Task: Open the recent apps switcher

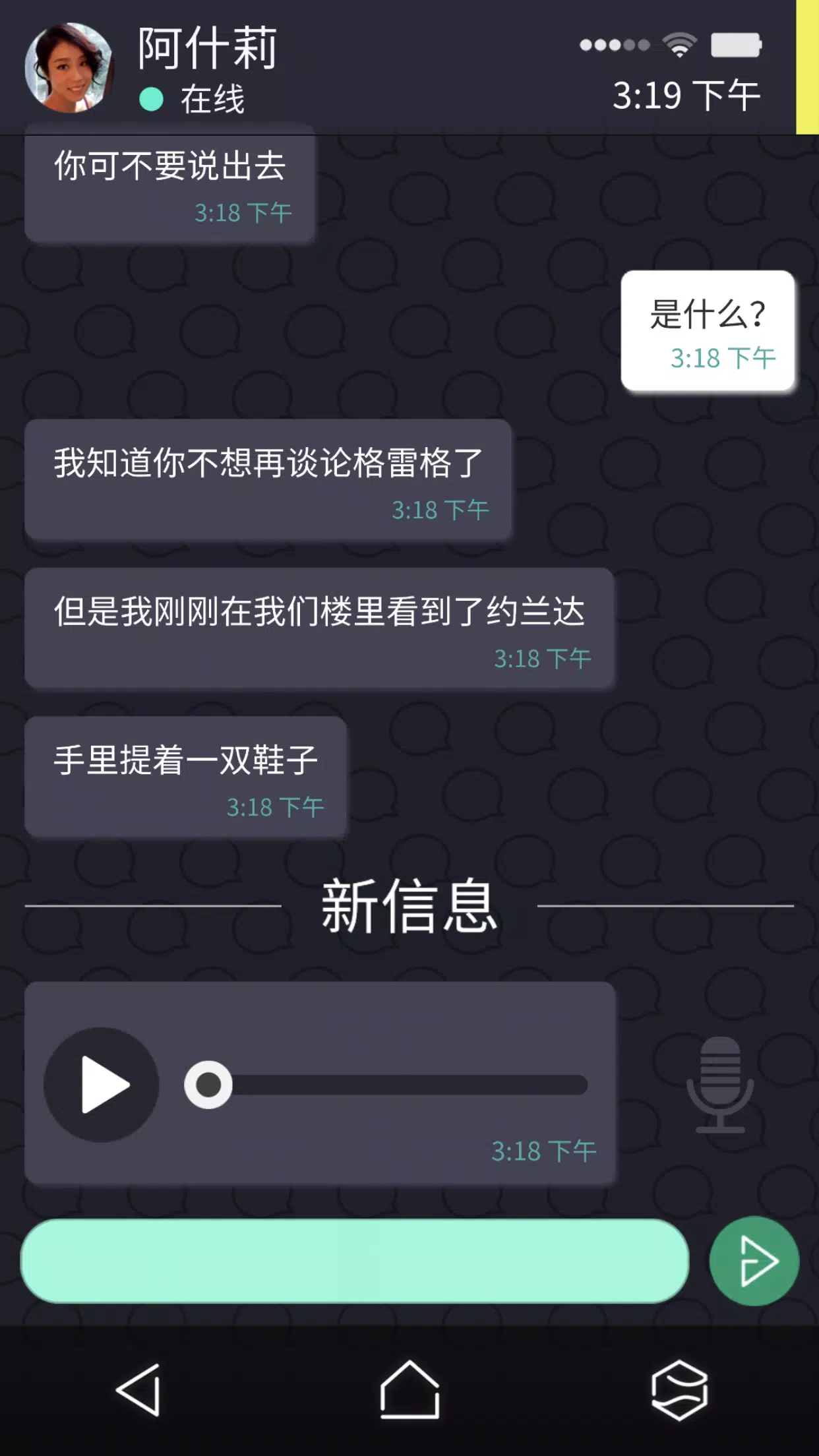Action: click(x=679, y=1389)
